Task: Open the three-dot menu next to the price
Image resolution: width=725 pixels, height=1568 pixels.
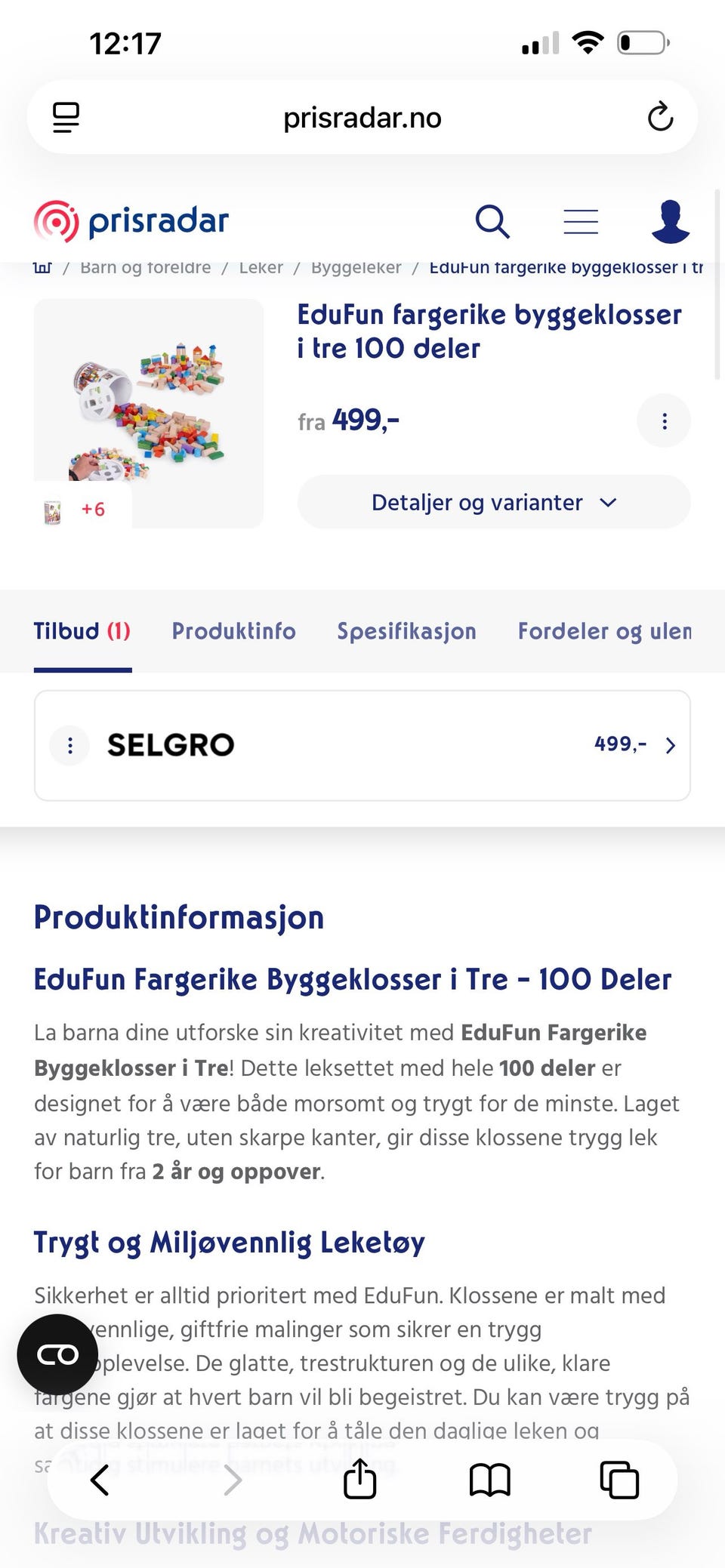Action: point(665,420)
